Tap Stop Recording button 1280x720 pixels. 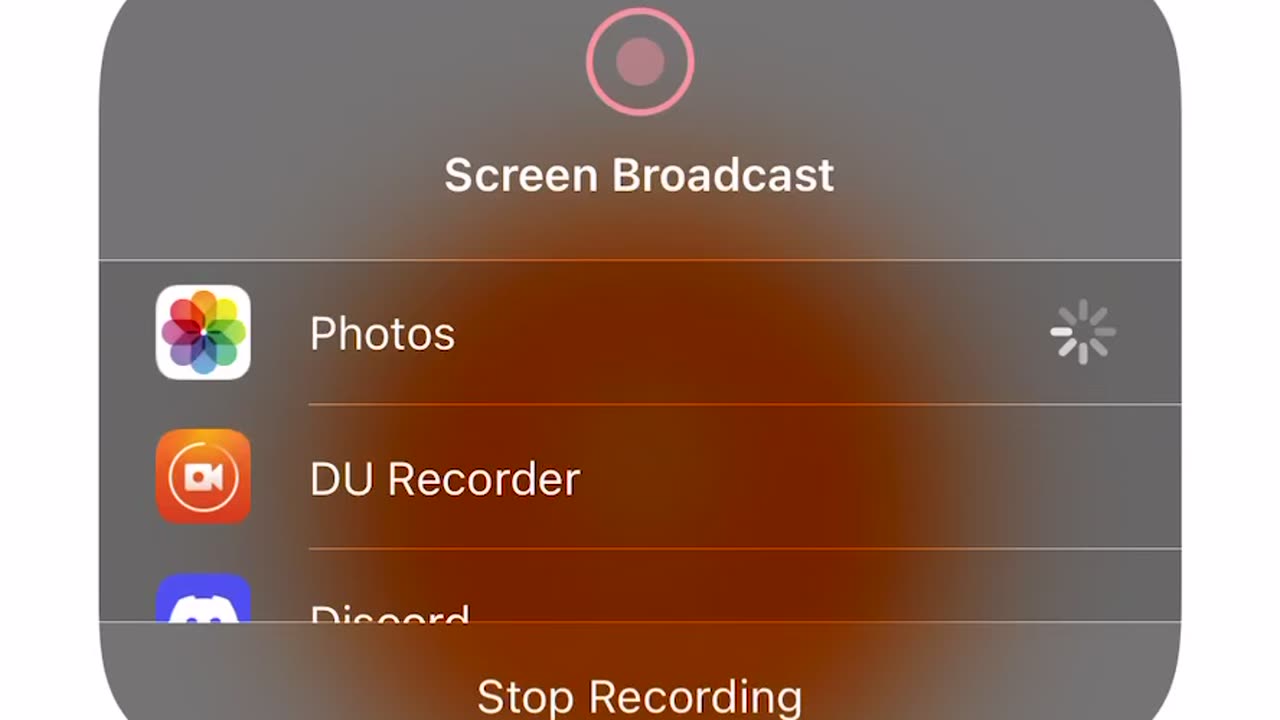click(x=639, y=693)
